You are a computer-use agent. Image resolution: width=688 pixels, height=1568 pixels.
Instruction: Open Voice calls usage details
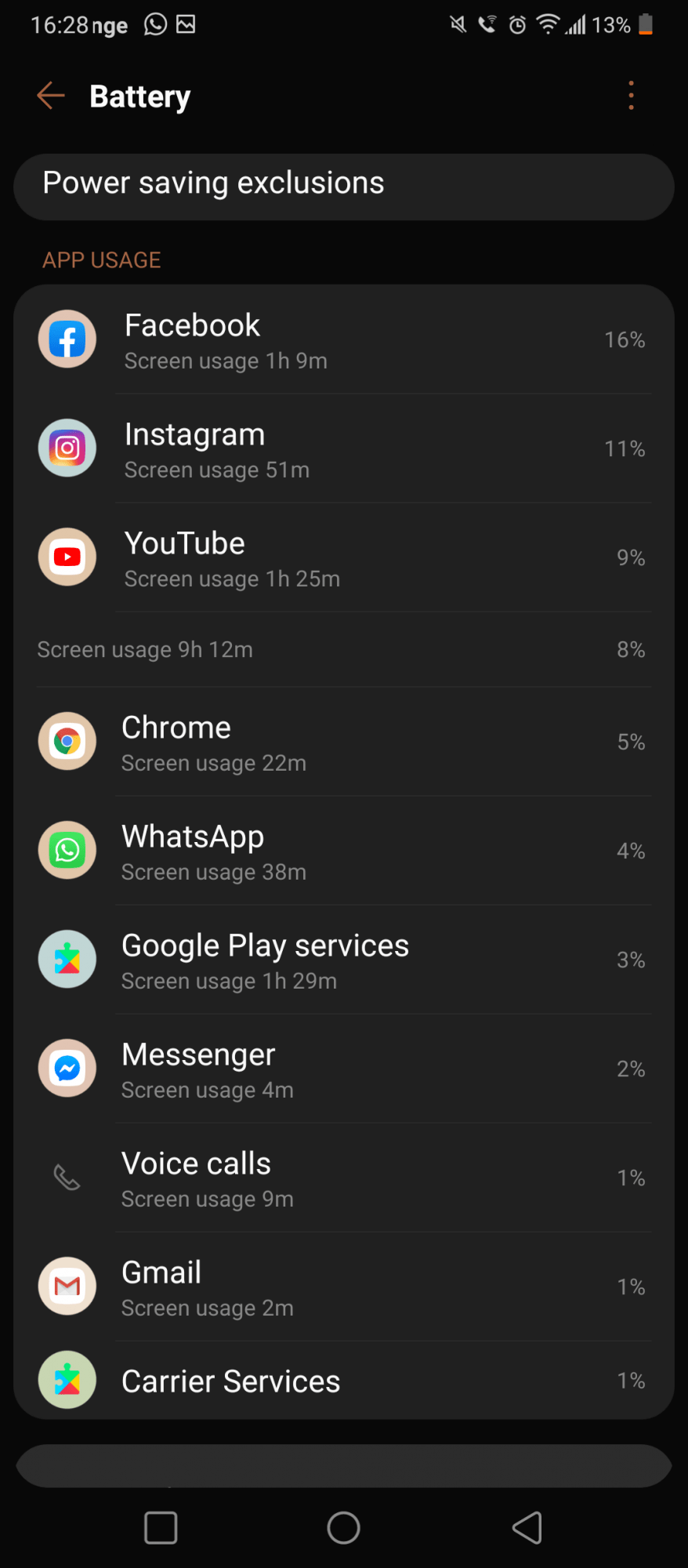[343, 1178]
